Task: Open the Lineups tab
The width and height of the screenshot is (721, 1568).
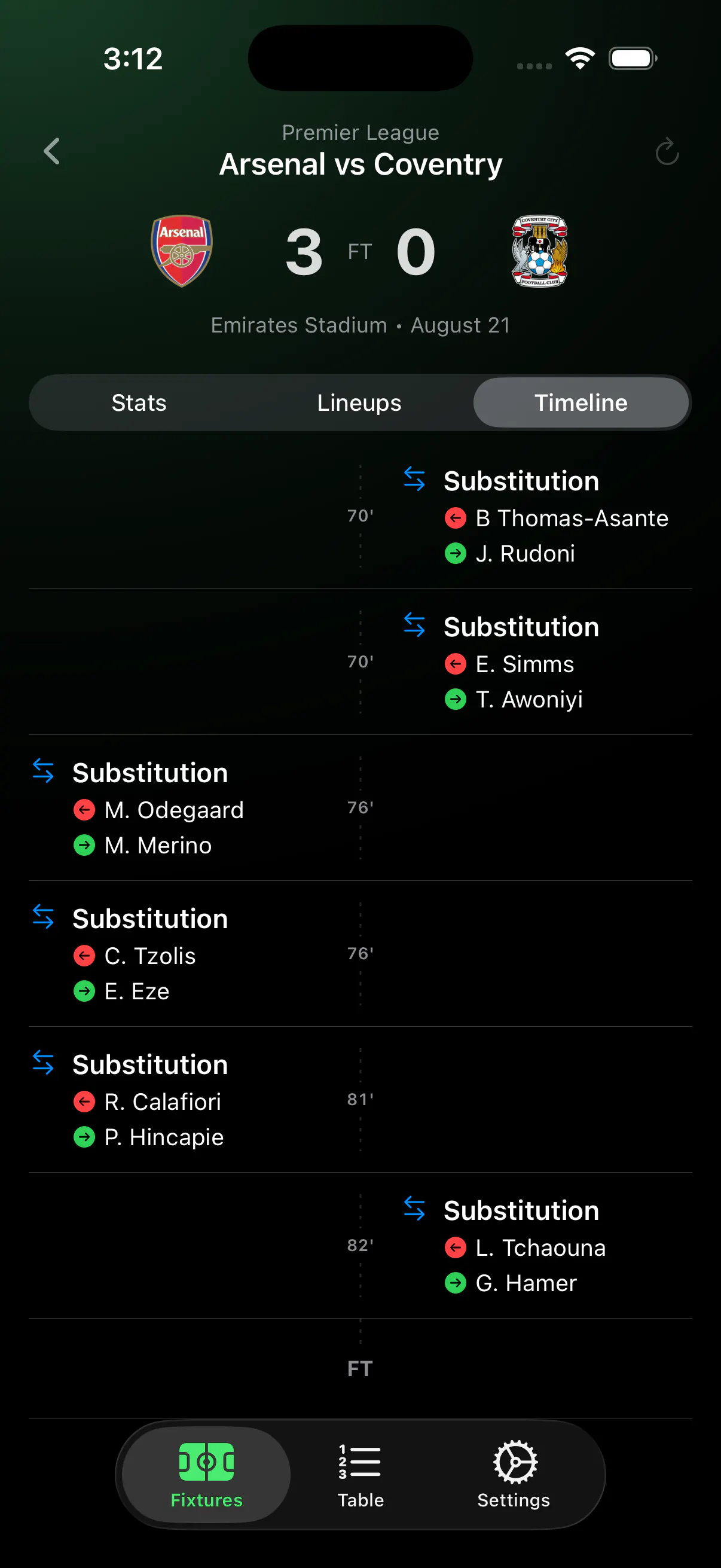Action: tap(359, 402)
